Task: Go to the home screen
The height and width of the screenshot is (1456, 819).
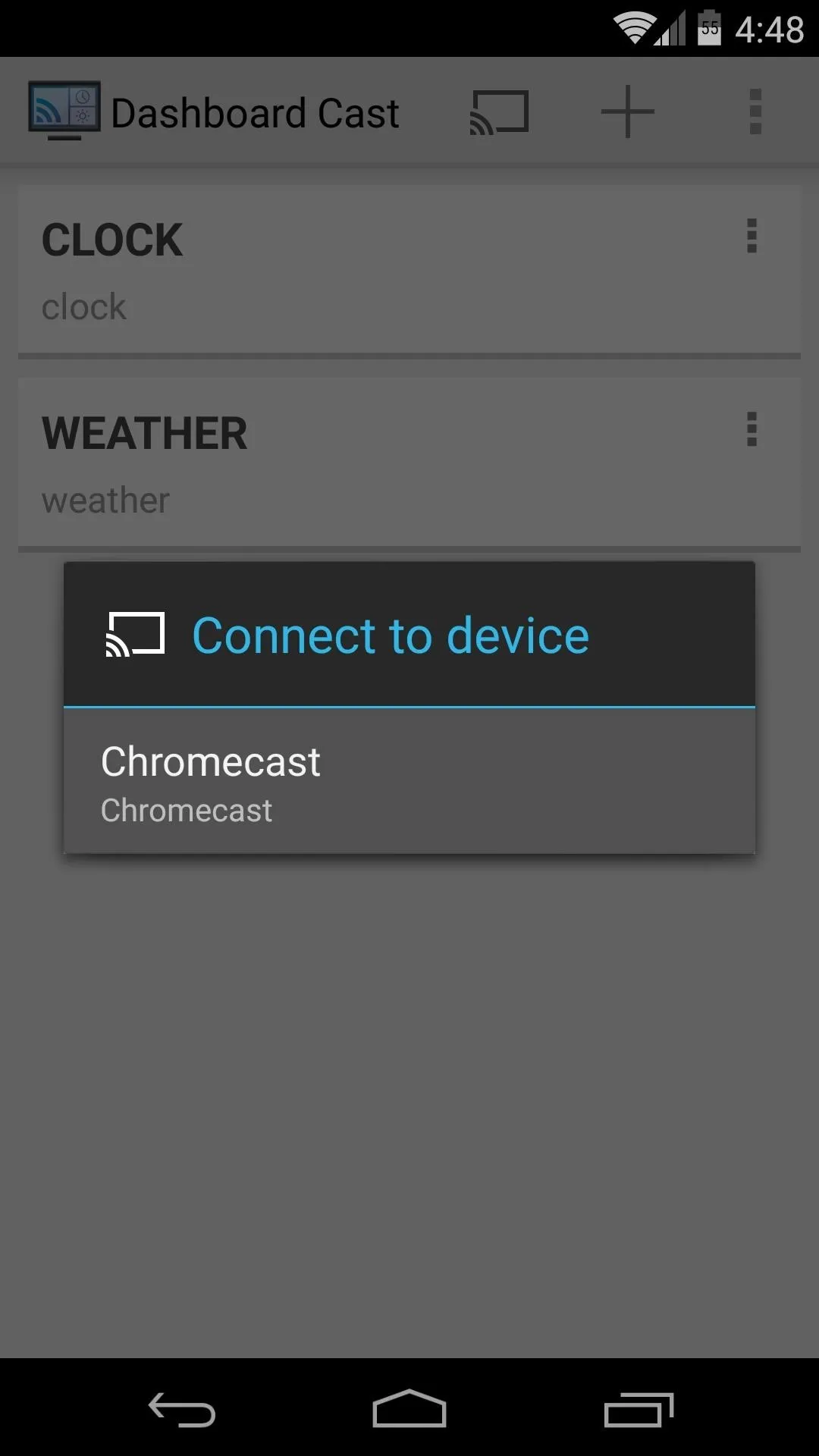Action: point(409,1409)
